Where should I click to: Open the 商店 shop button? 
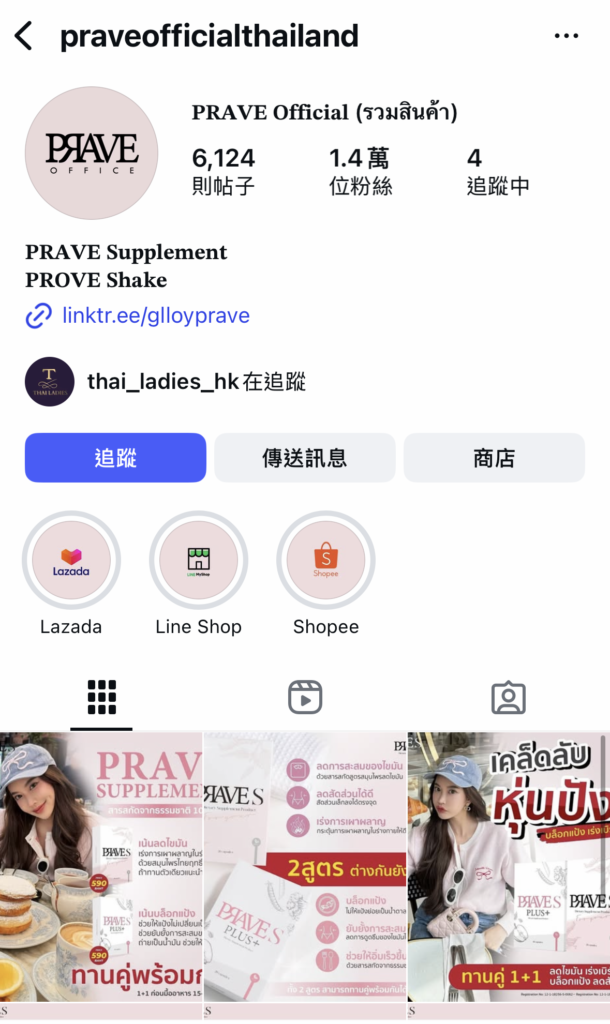(494, 458)
